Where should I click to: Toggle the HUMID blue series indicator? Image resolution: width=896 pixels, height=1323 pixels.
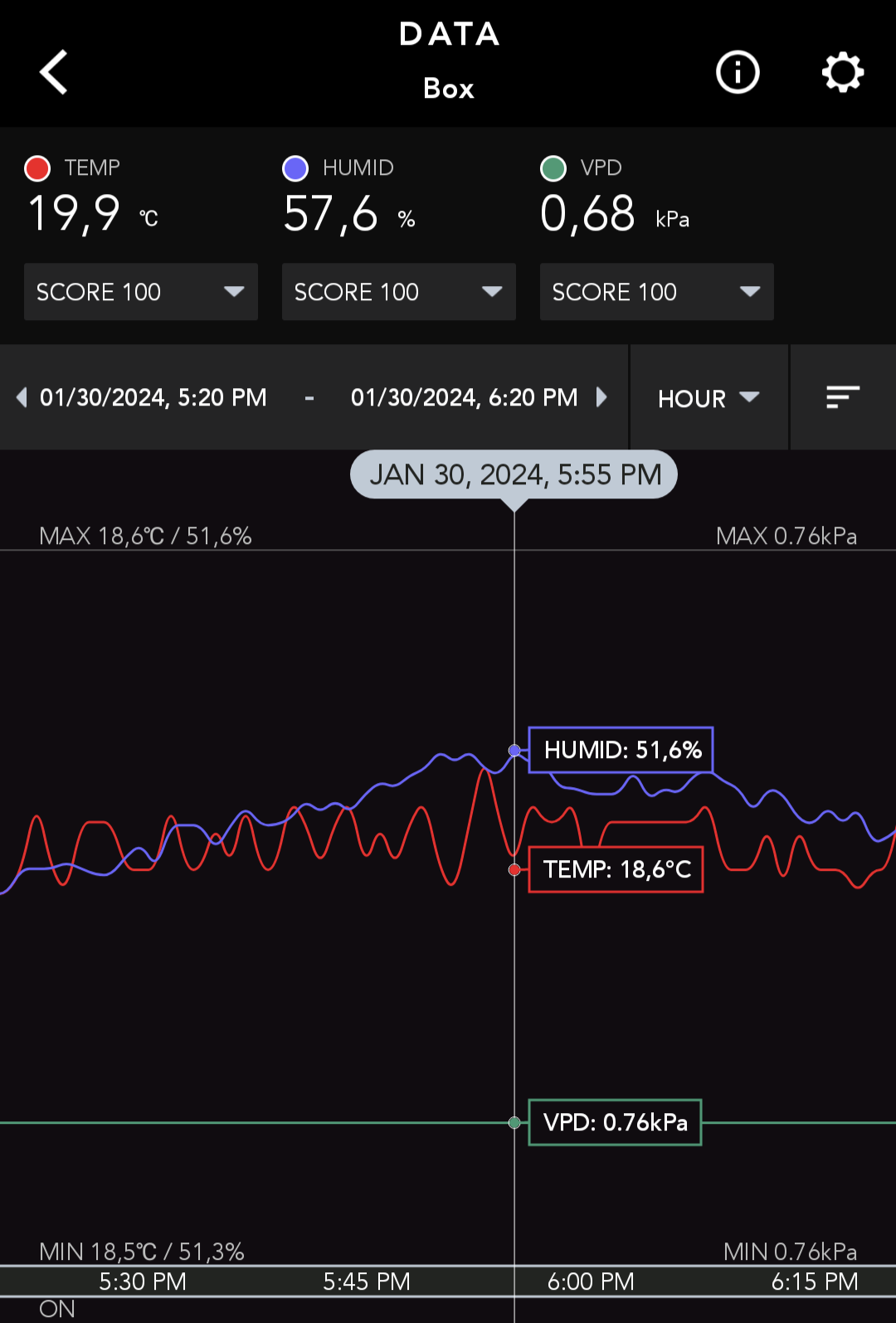coord(296,168)
